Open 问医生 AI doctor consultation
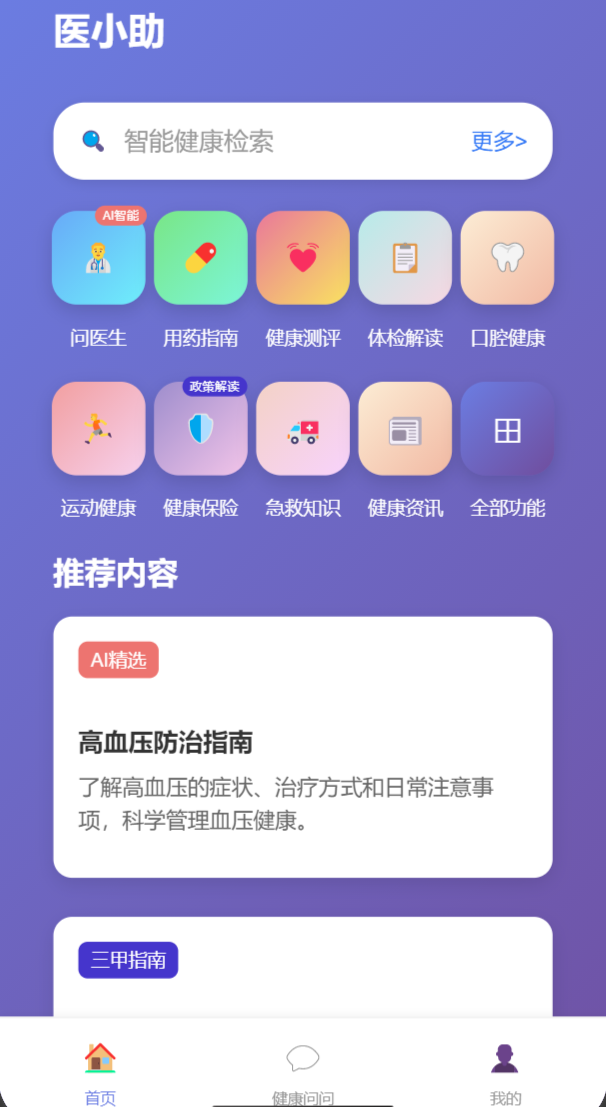The image size is (606, 1107). point(99,258)
